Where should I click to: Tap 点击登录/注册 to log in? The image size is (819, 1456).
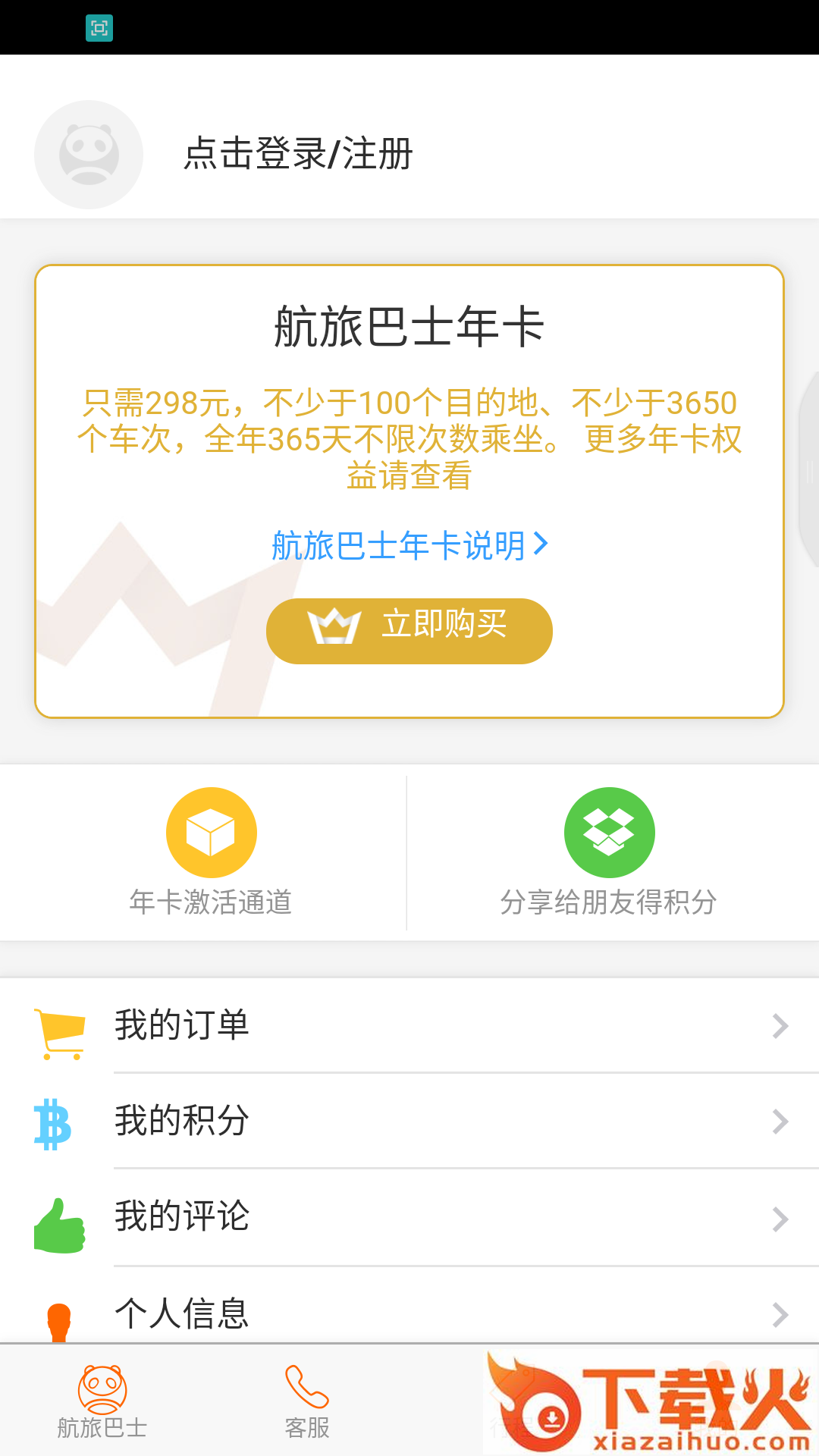[x=298, y=154]
